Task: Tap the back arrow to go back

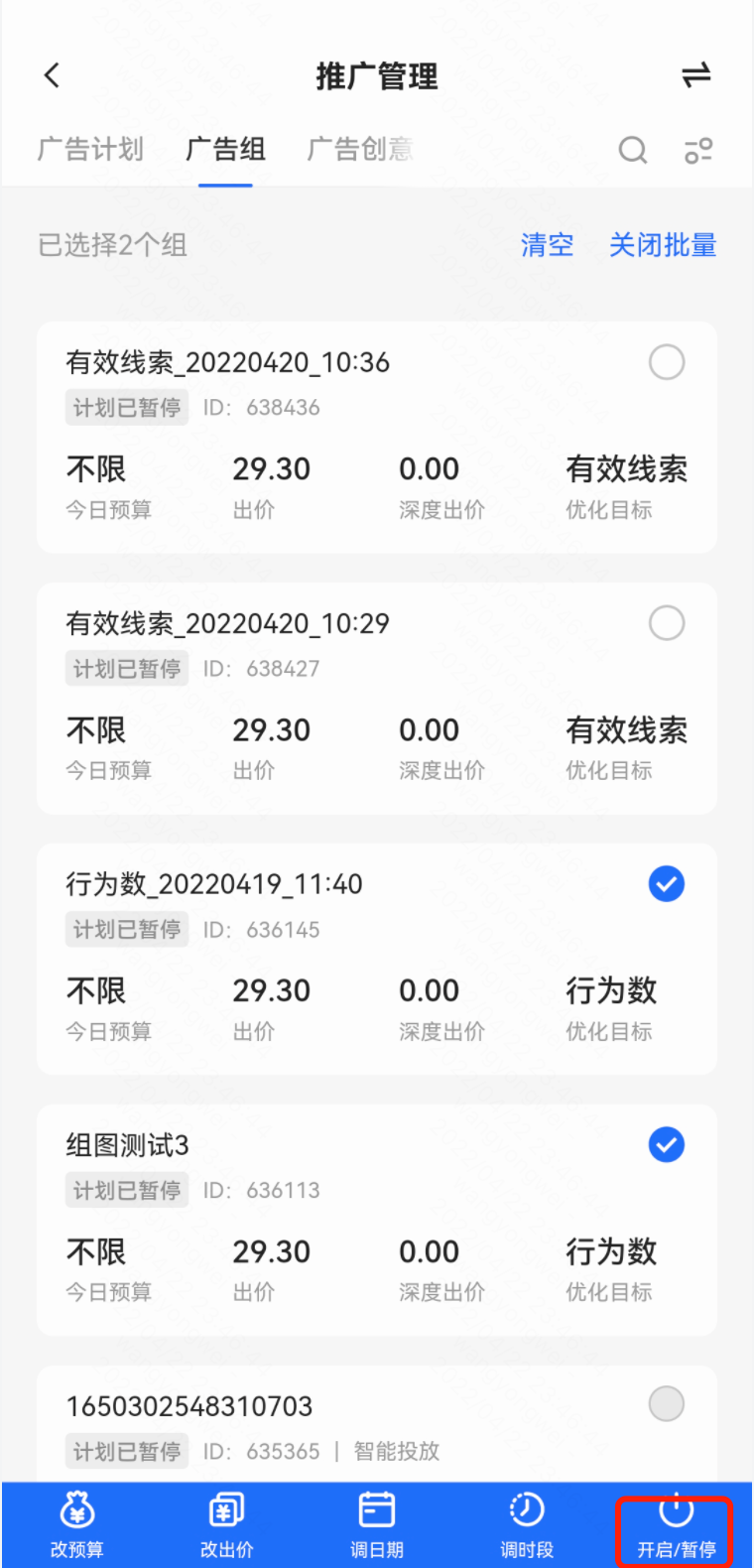Action: pyautogui.click(x=51, y=75)
